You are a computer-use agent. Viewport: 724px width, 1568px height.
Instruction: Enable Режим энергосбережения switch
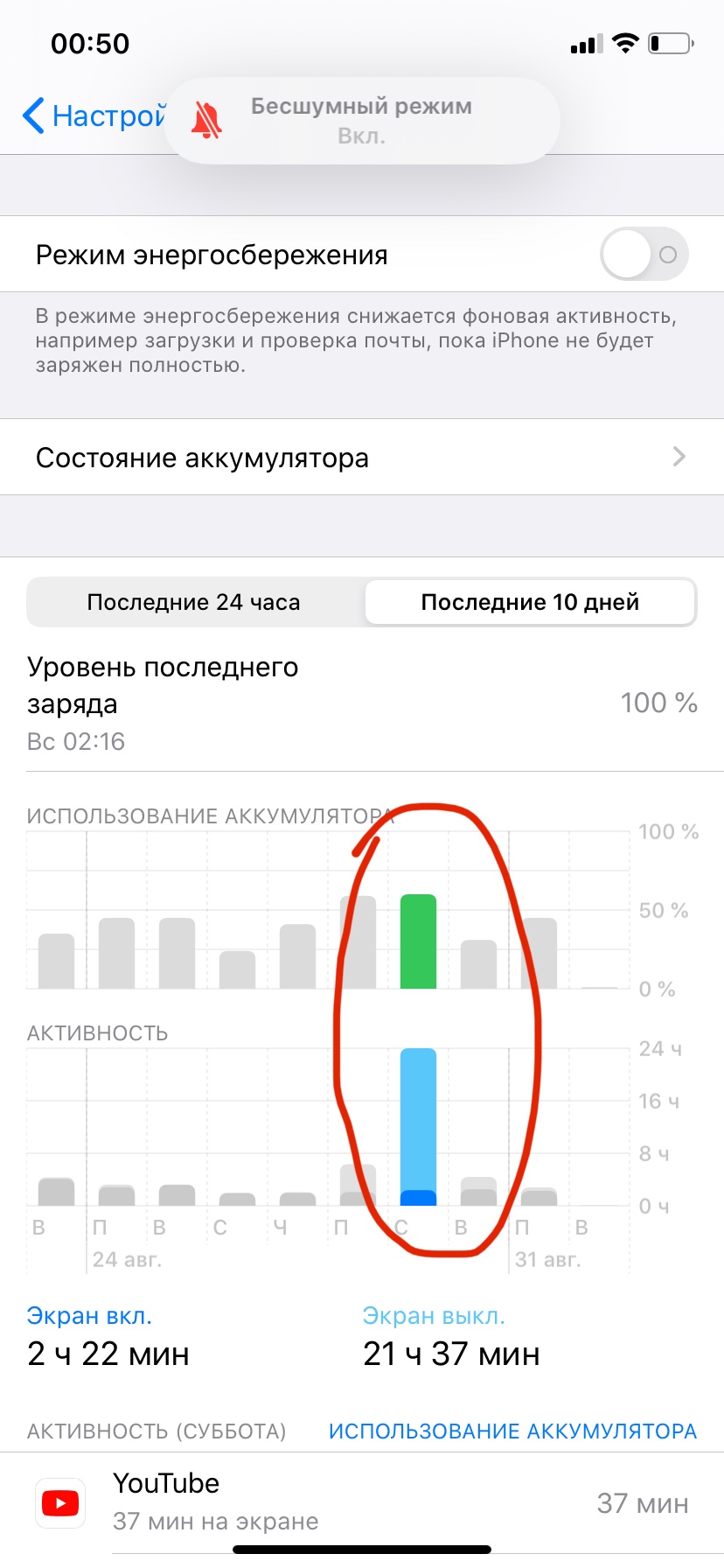click(644, 255)
